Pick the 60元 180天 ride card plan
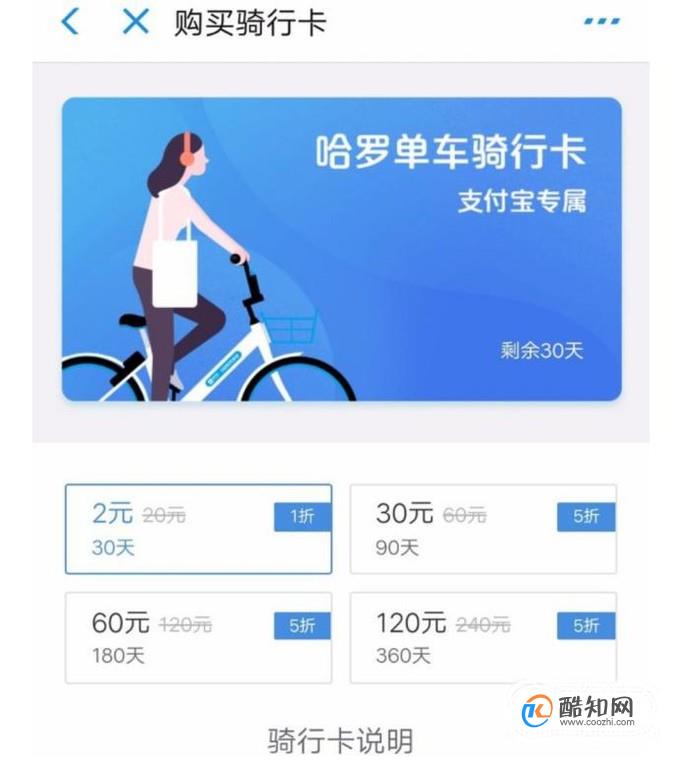 (198, 638)
